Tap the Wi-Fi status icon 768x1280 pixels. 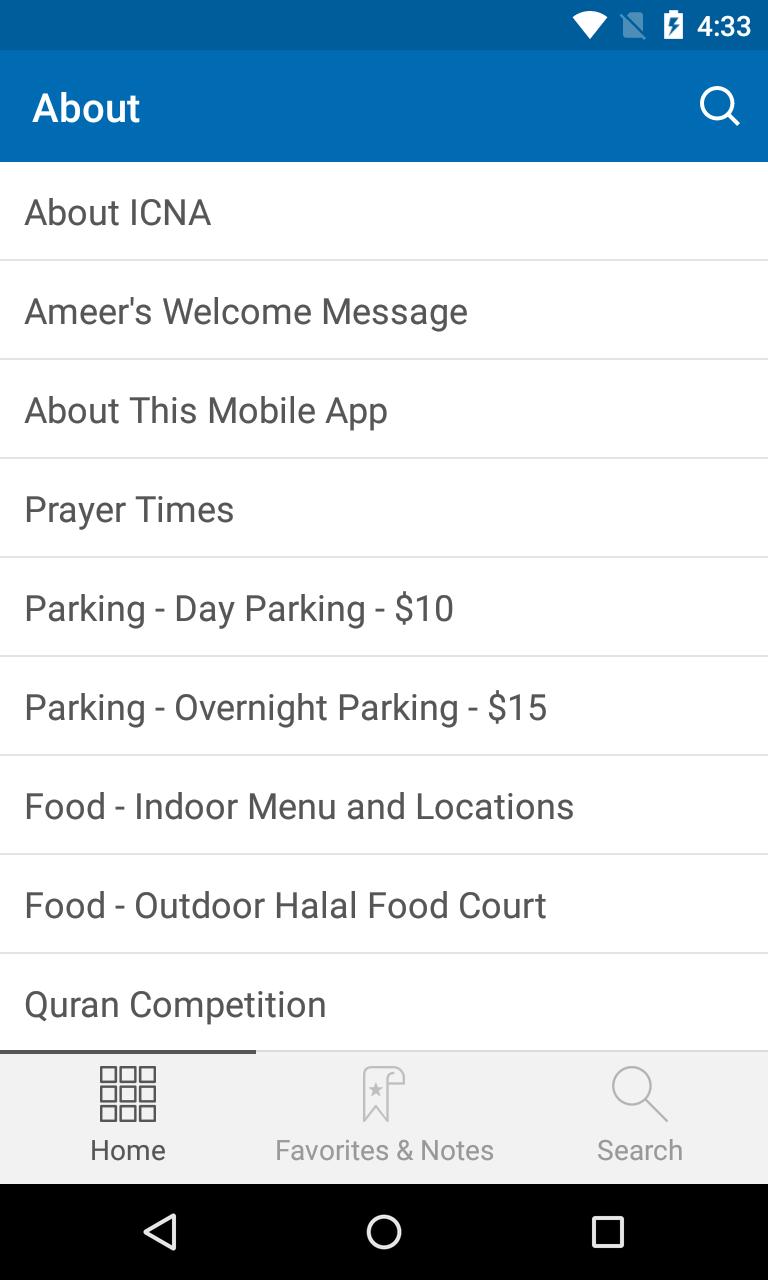pos(589,25)
